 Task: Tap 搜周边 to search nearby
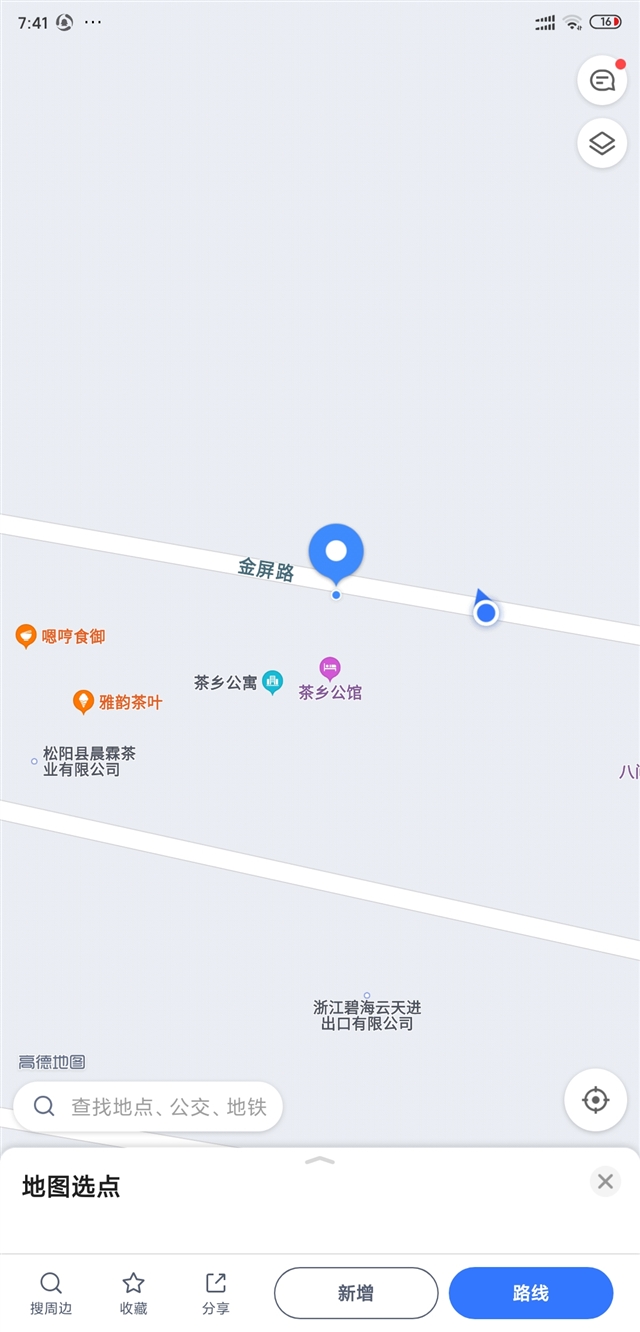(51, 1293)
